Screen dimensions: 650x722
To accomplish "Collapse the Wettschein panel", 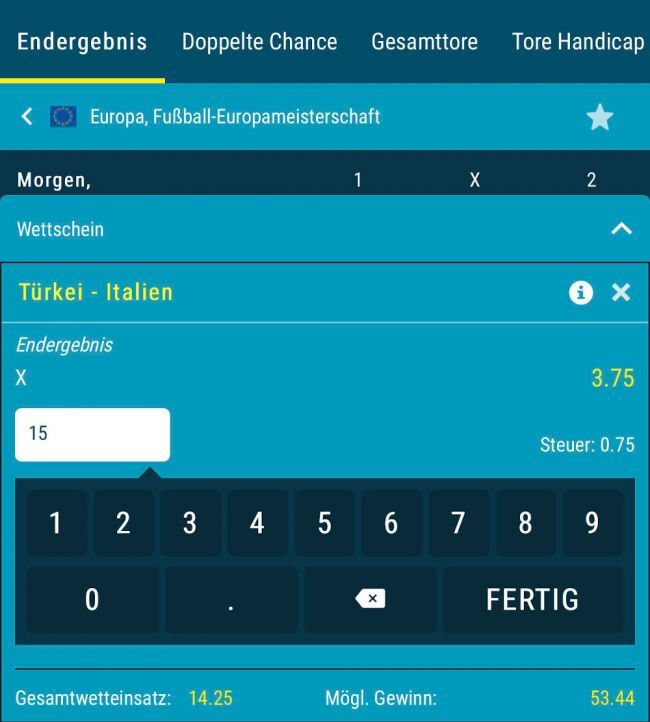I will pyautogui.click(x=621, y=229).
